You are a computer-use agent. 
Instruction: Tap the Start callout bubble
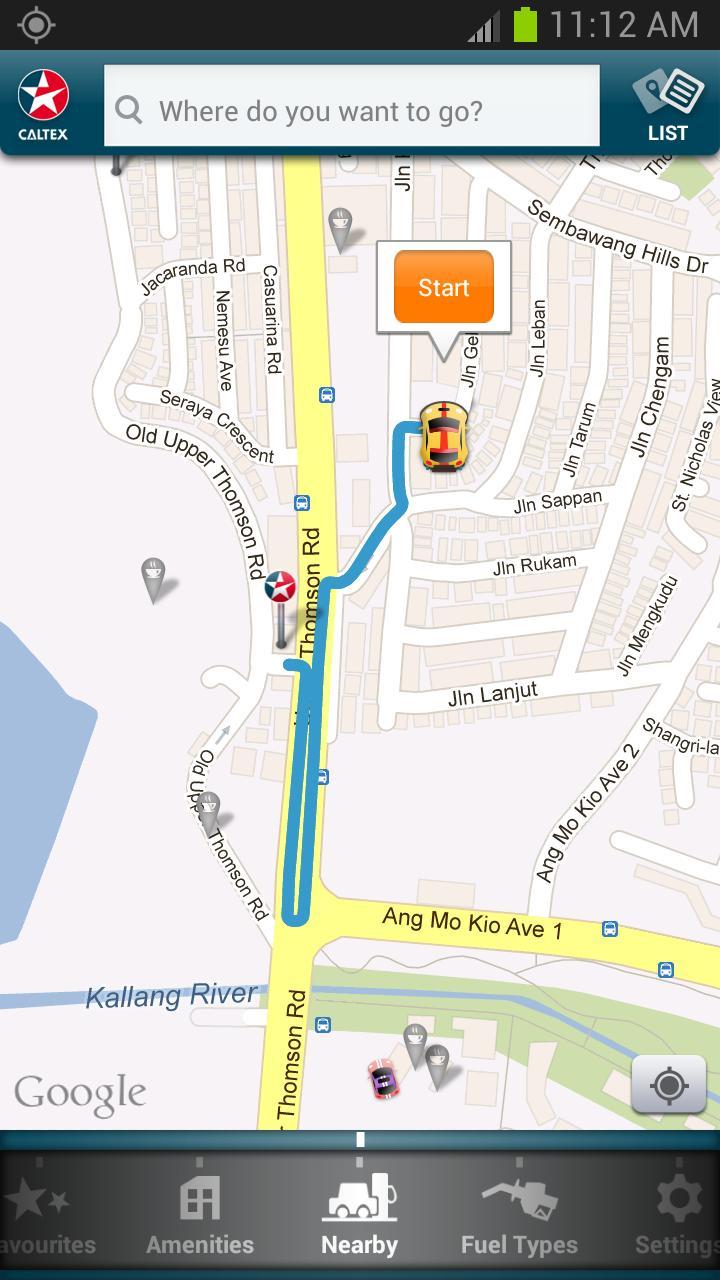[441, 288]
